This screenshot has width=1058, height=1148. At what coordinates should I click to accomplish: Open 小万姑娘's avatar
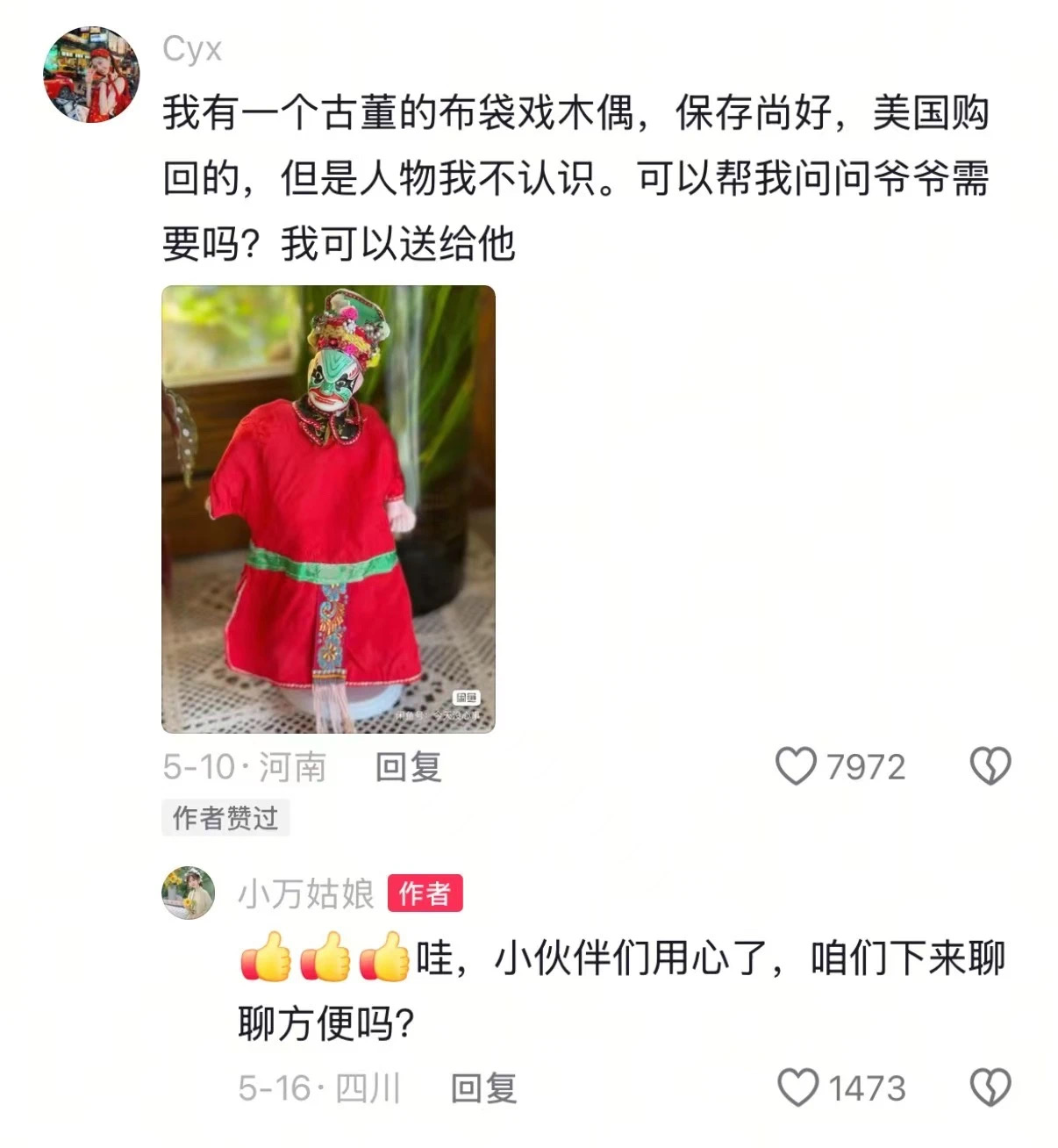click(x=189, y=893)
